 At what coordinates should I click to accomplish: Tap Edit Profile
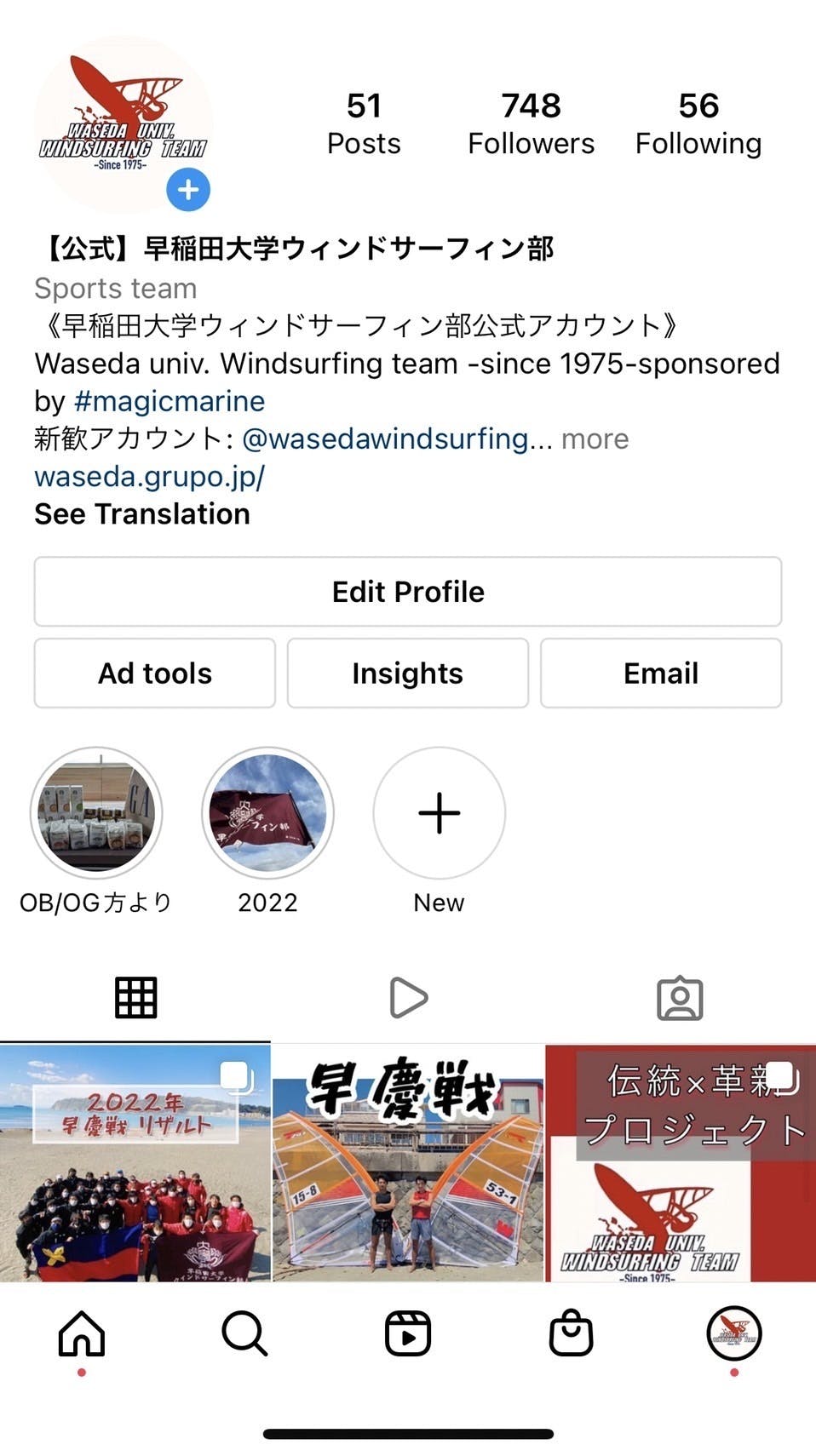pyautogui.click(x=408, y=592)
